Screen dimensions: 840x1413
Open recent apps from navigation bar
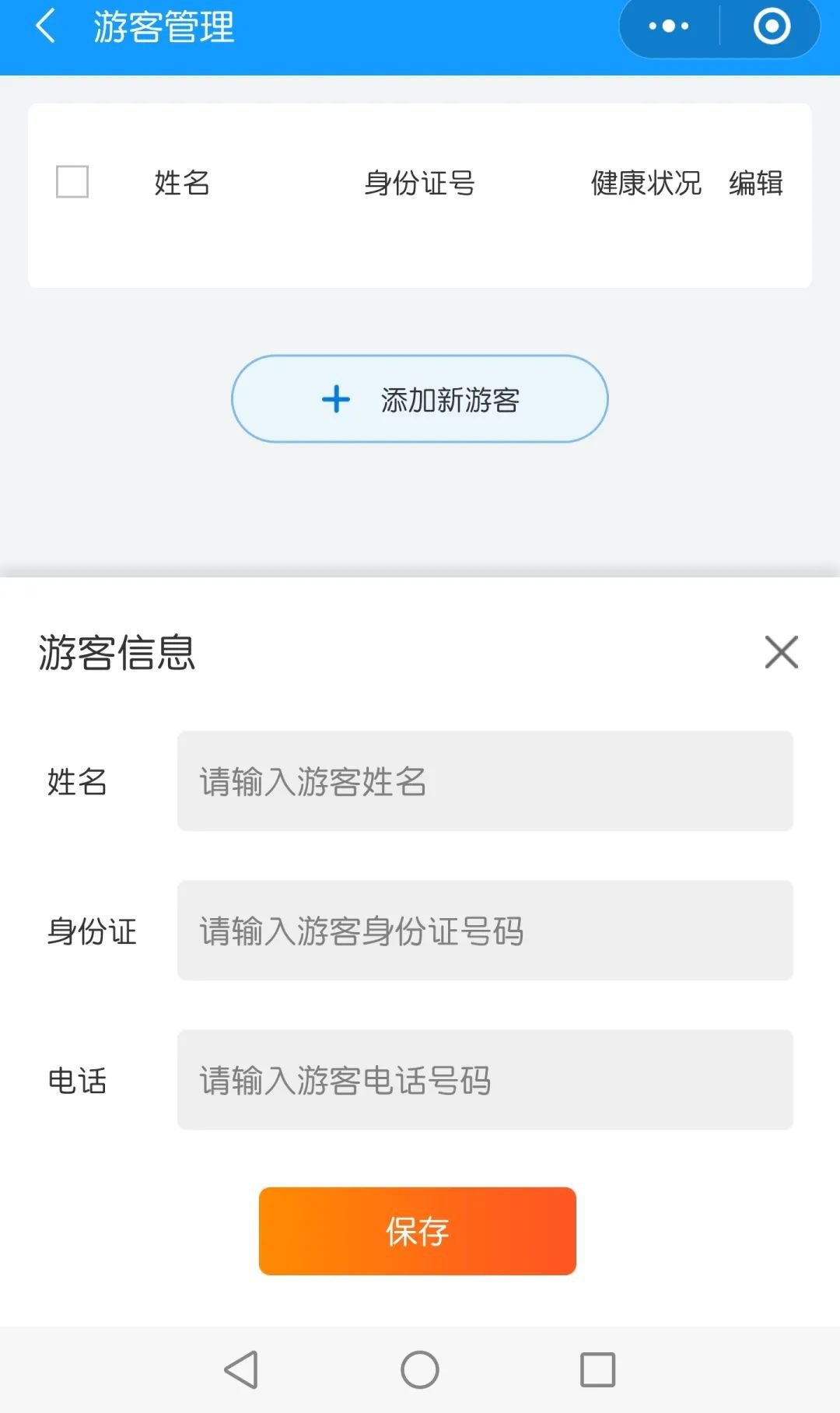pyautogui.click(x=597, y=1369)
